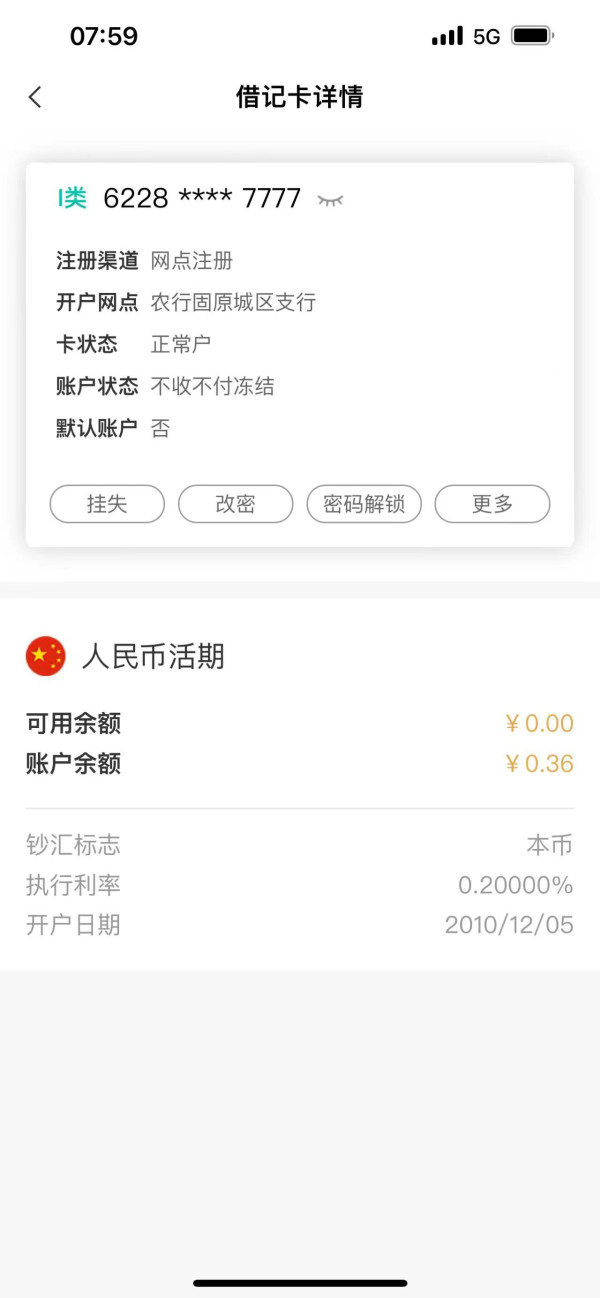This screenshot has width=600, height=1298.
Task: Go back from debit card details
Action: pos(35,97)
